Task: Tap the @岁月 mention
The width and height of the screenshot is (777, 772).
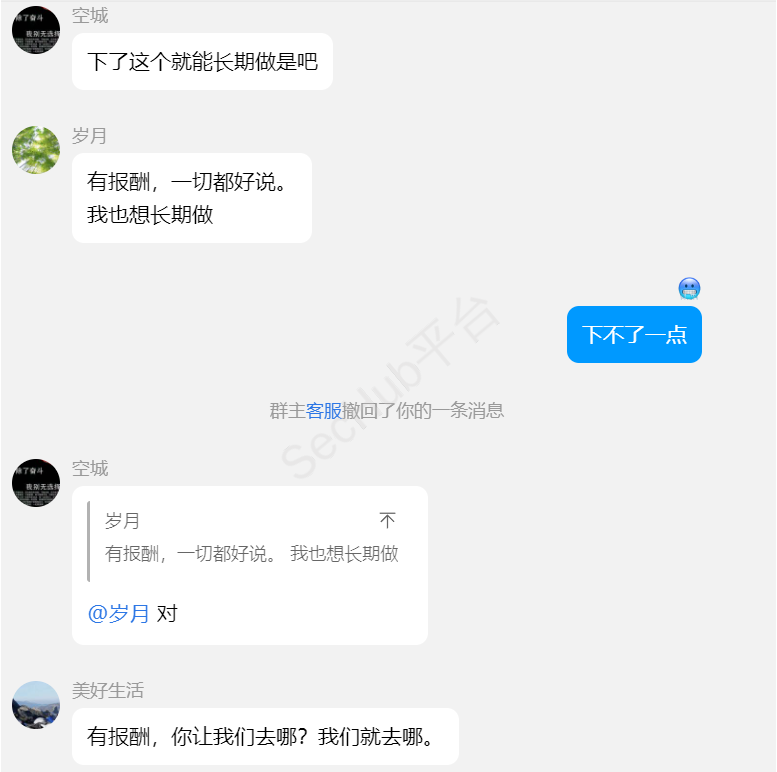Action: 119,613
